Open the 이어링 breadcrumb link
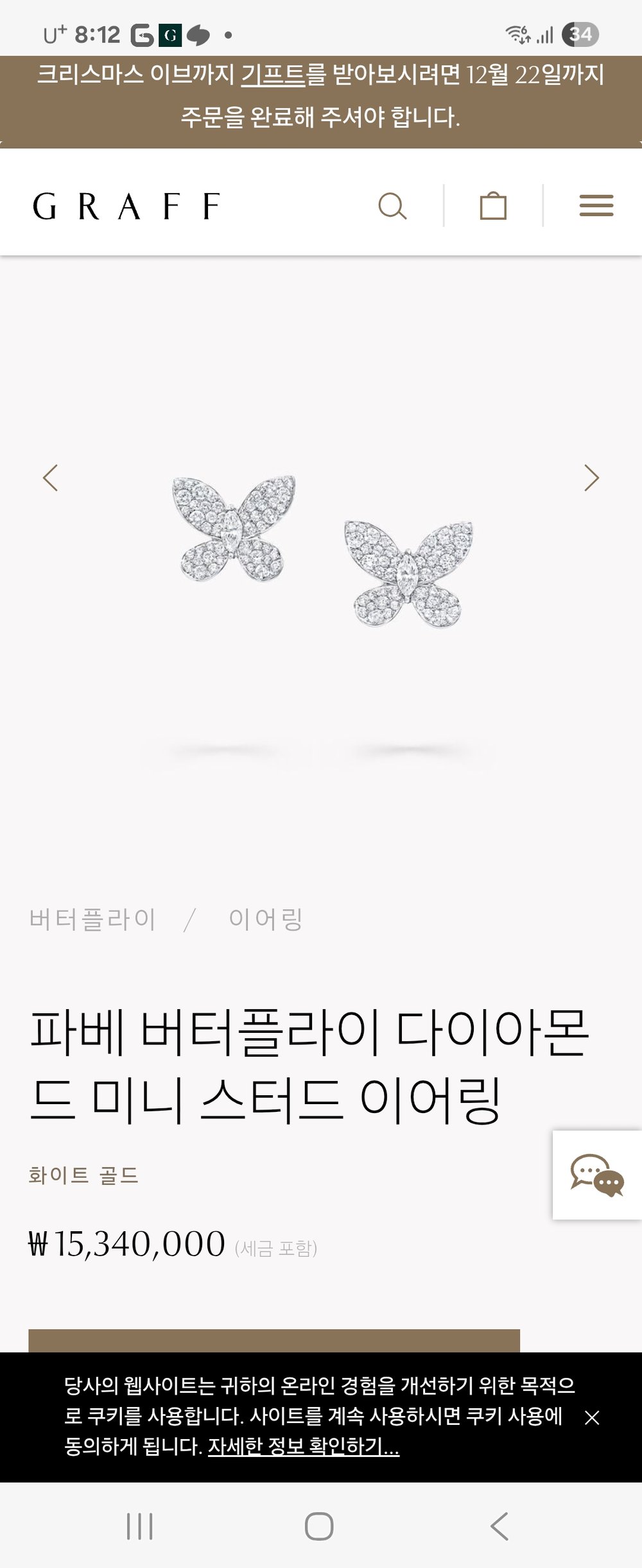Viewport: 642px width, 1568px height. pos(265,919)
